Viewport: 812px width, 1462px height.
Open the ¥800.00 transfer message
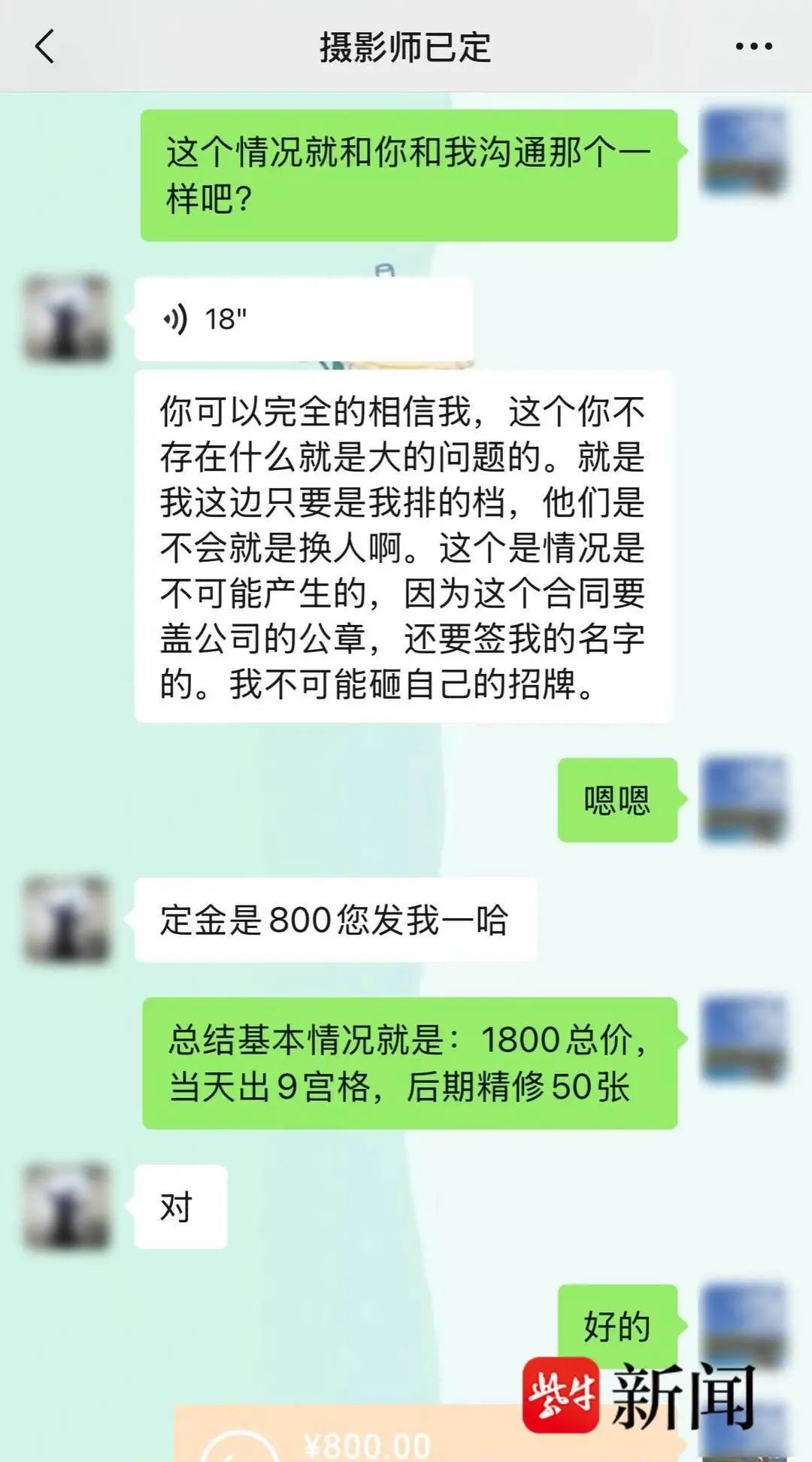361,1438
